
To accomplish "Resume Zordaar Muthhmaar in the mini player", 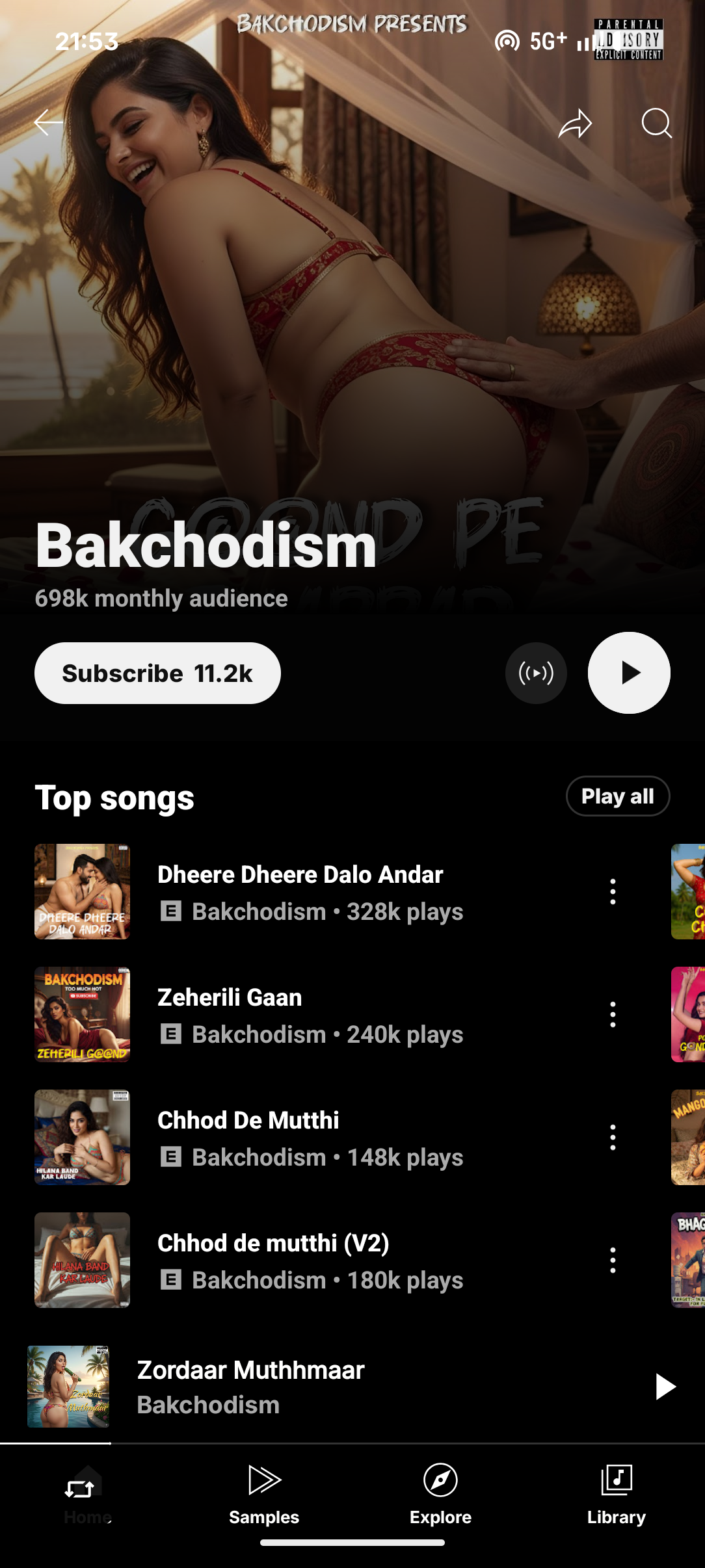I will (665, 1387).
